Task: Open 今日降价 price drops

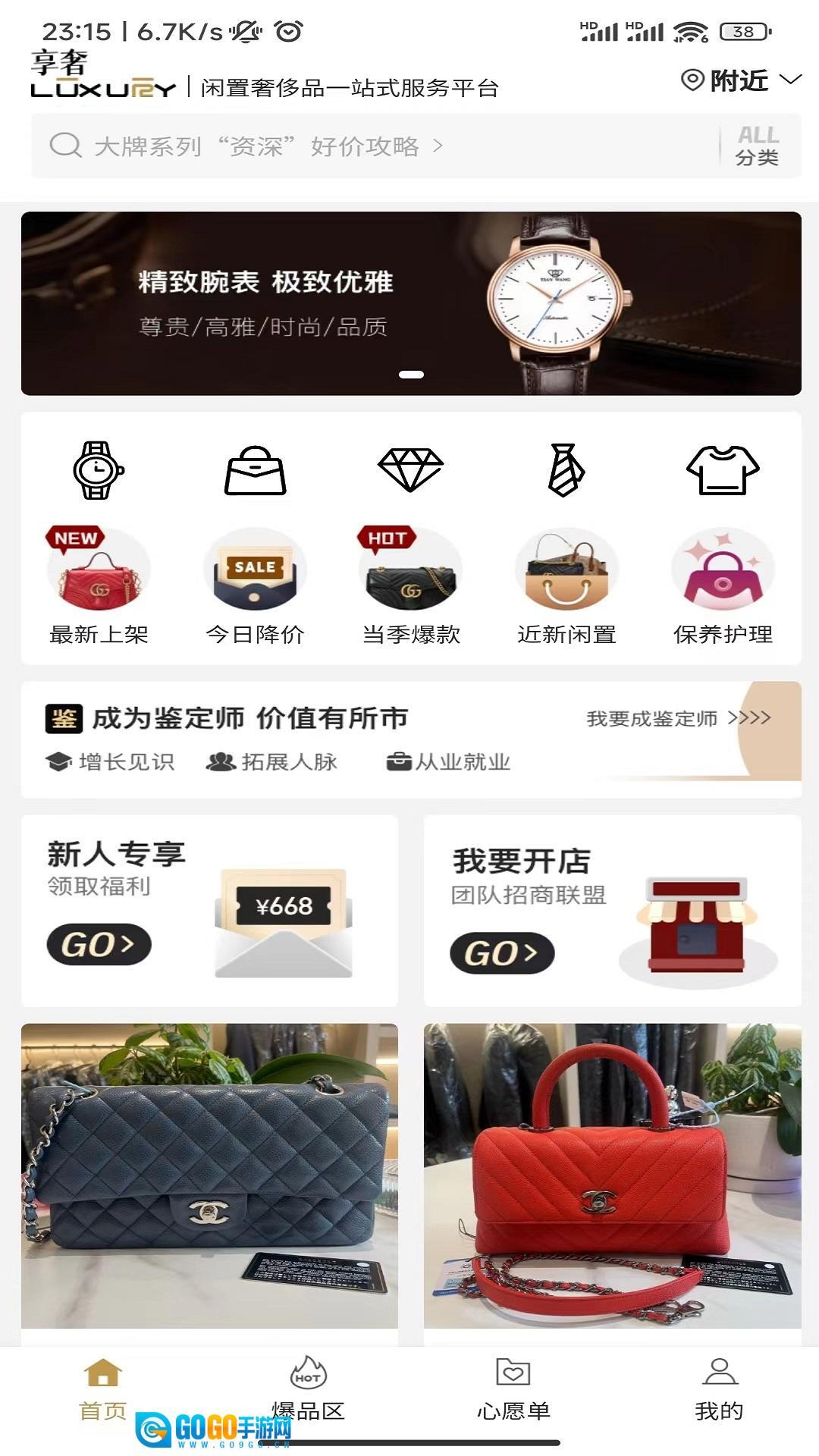Action: 255,585
